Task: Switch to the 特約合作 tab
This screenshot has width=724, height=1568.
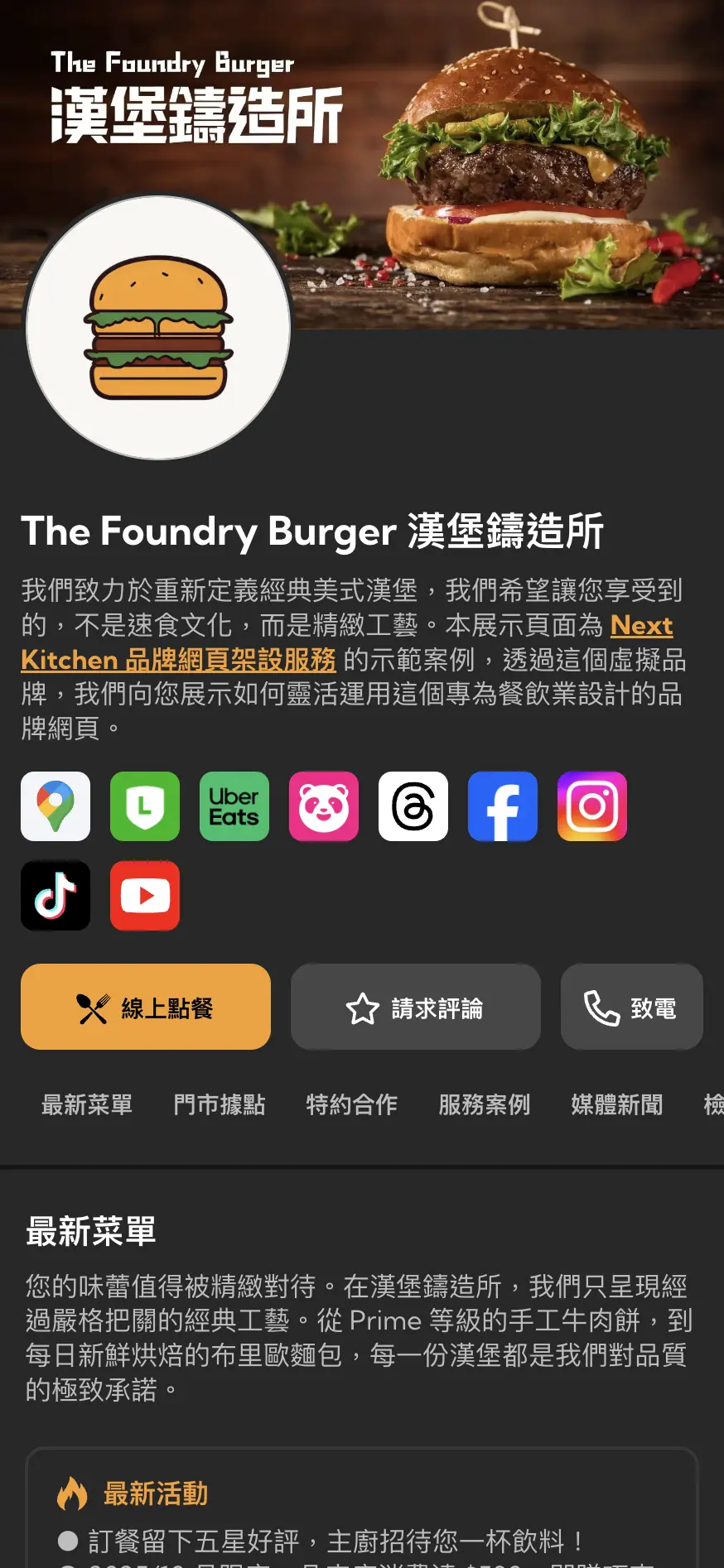Action: (351, 1104)
